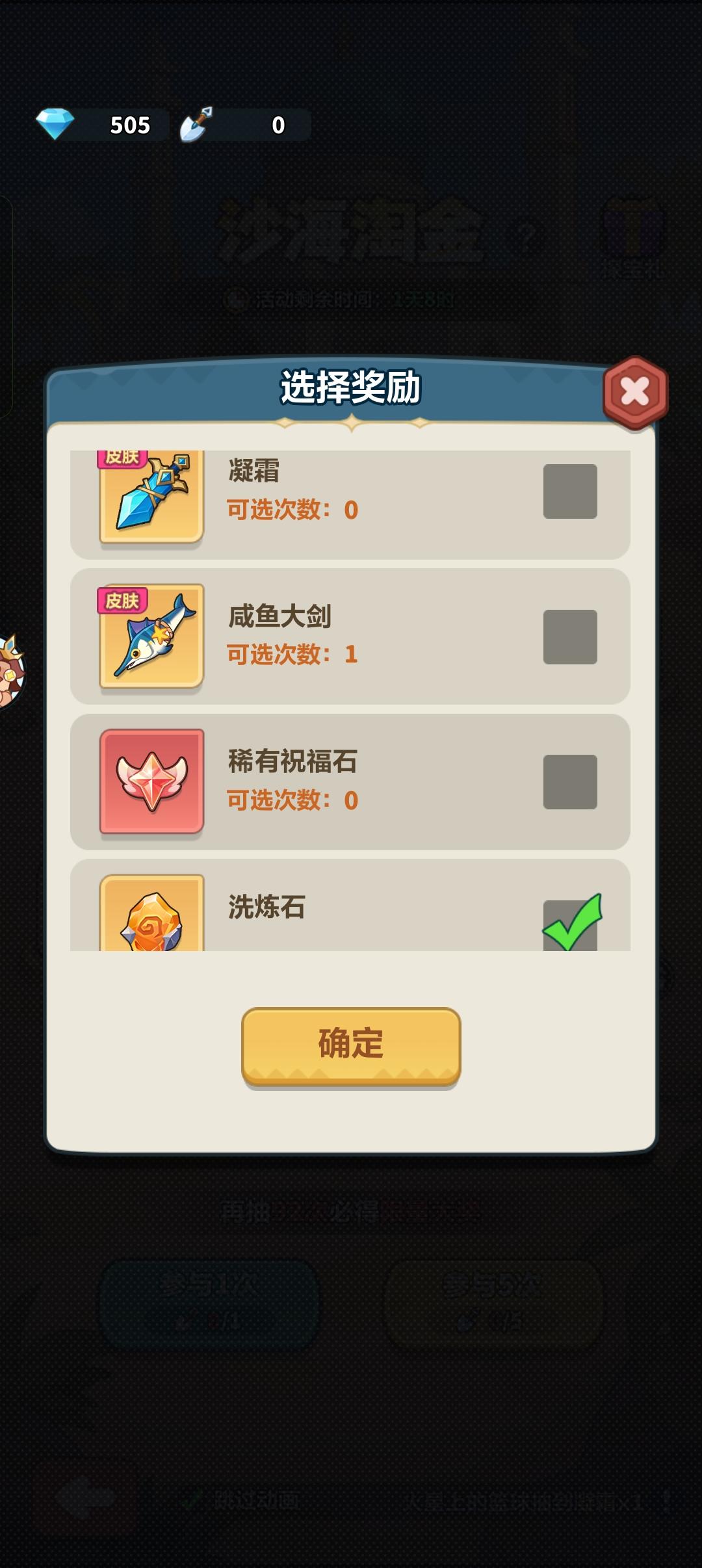Click the diamond currency icon
This screenshot has width=702, height=1568.
coord(57,124)
